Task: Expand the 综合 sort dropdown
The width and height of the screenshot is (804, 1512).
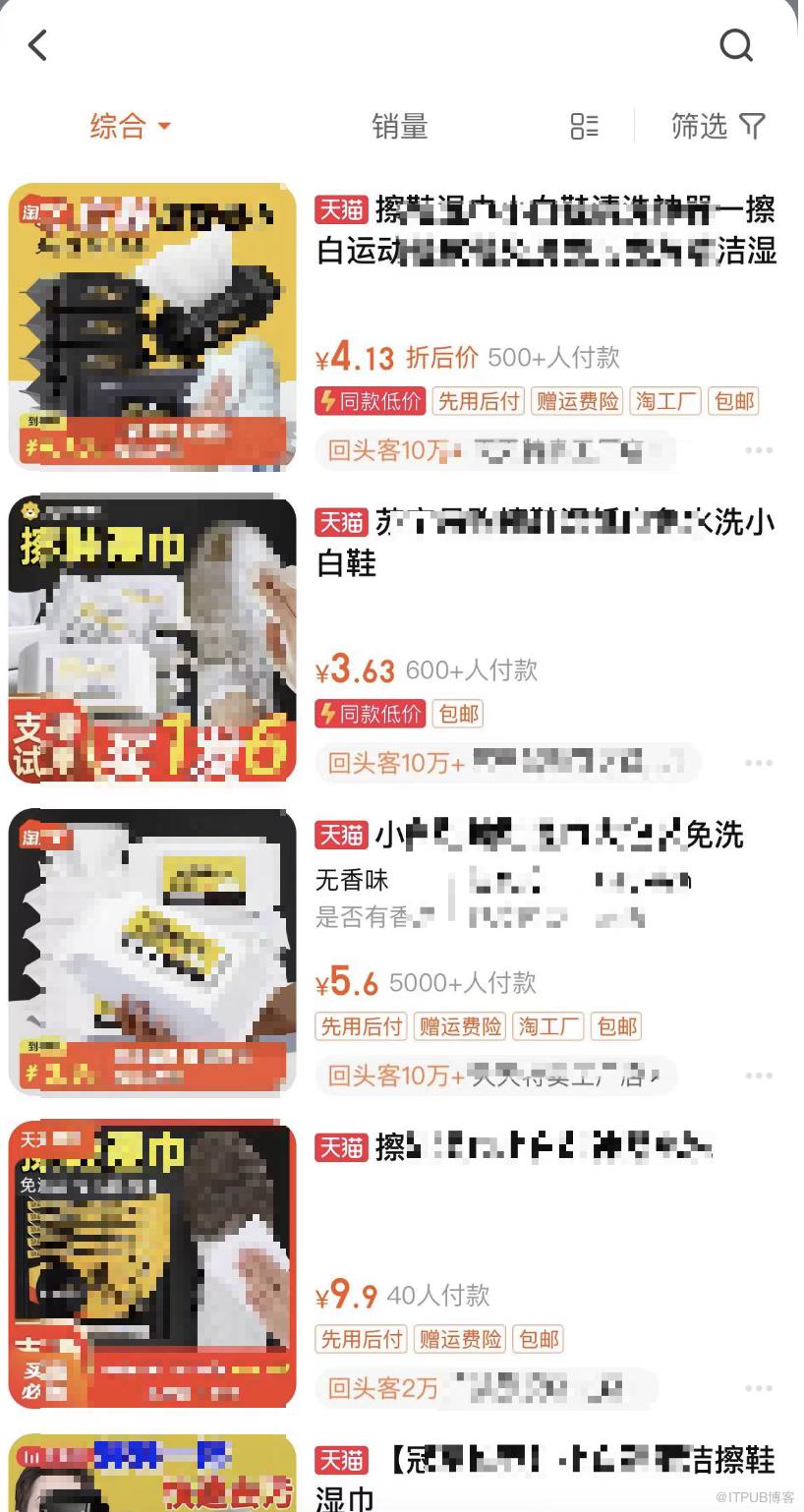Action: [x=130, y=126]
